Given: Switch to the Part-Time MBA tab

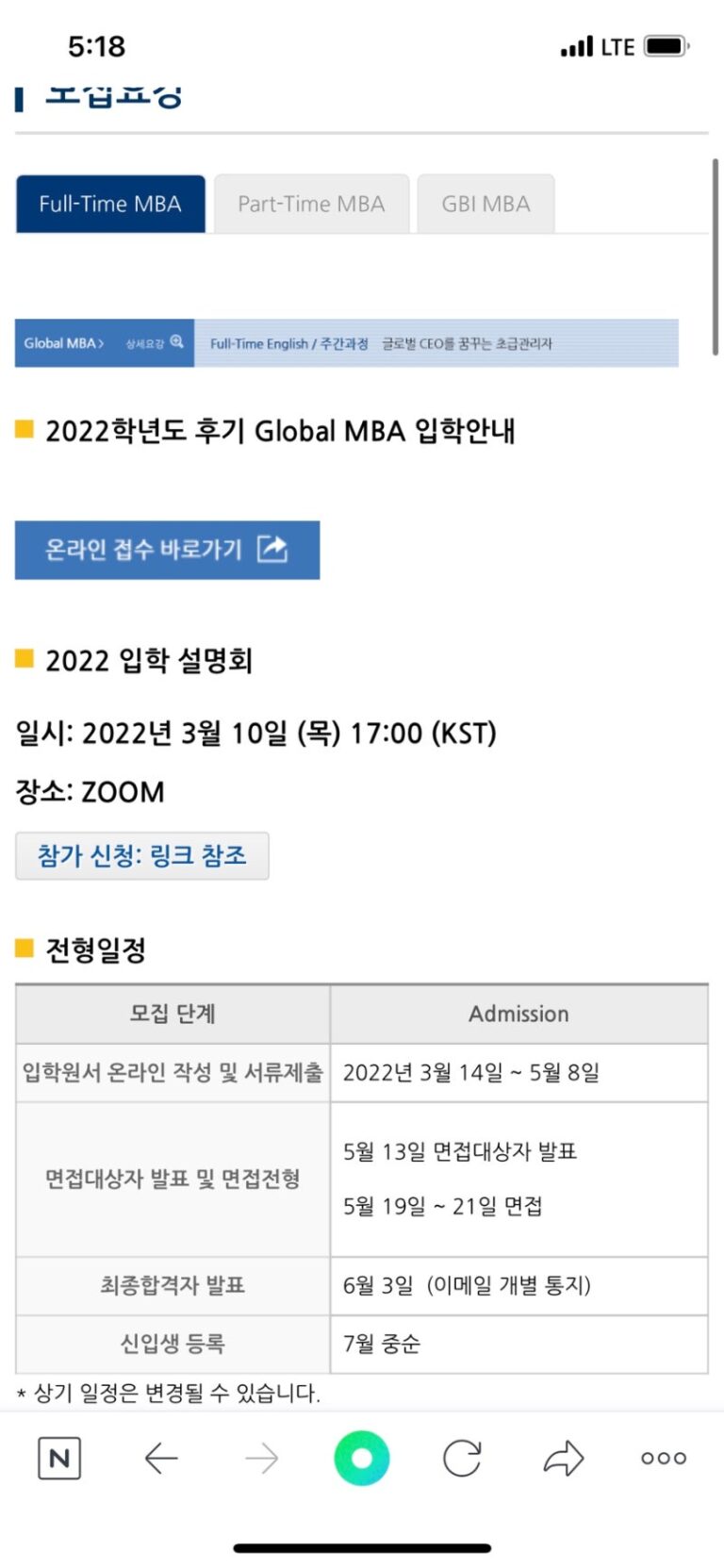Looking at the screenshot, I should [x=311, y=204].
